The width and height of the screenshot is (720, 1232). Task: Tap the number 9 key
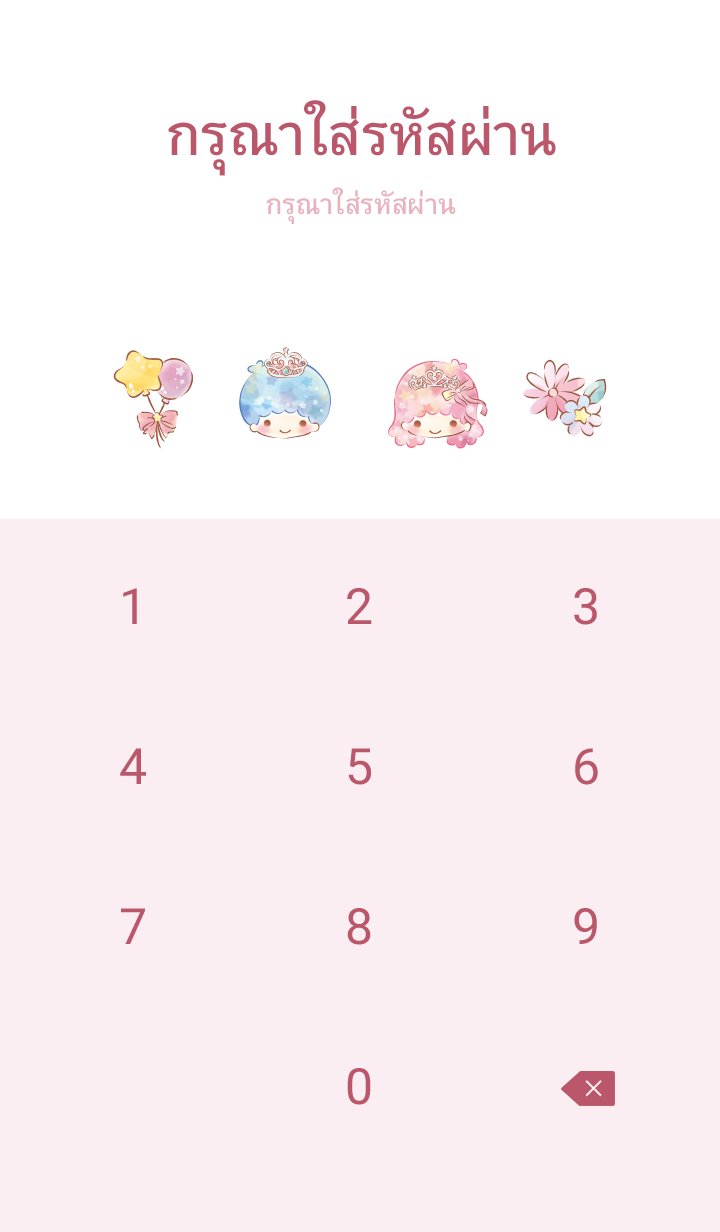pyautogui.click(x=585, y=927)
